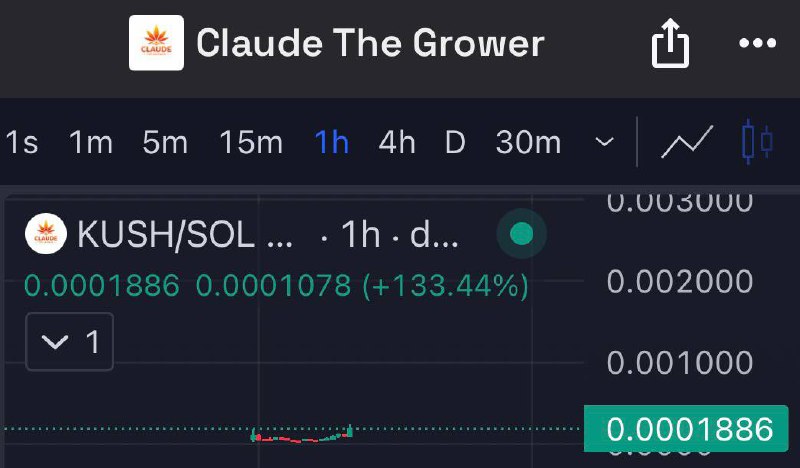This screenshot has width=800, height=468.
Task: Change interval to 30m
Action: 528,143
